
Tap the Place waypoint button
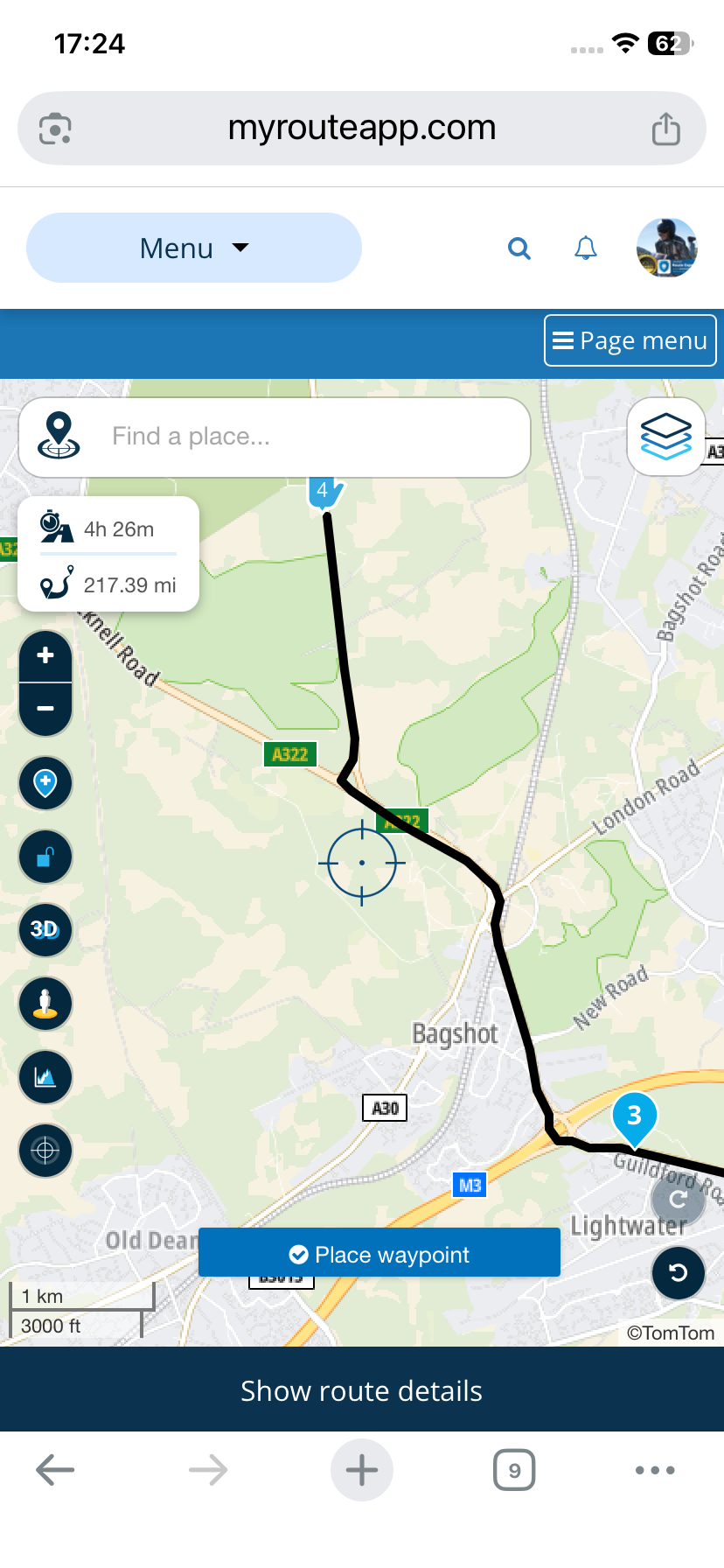click(x=379, y=1254)
